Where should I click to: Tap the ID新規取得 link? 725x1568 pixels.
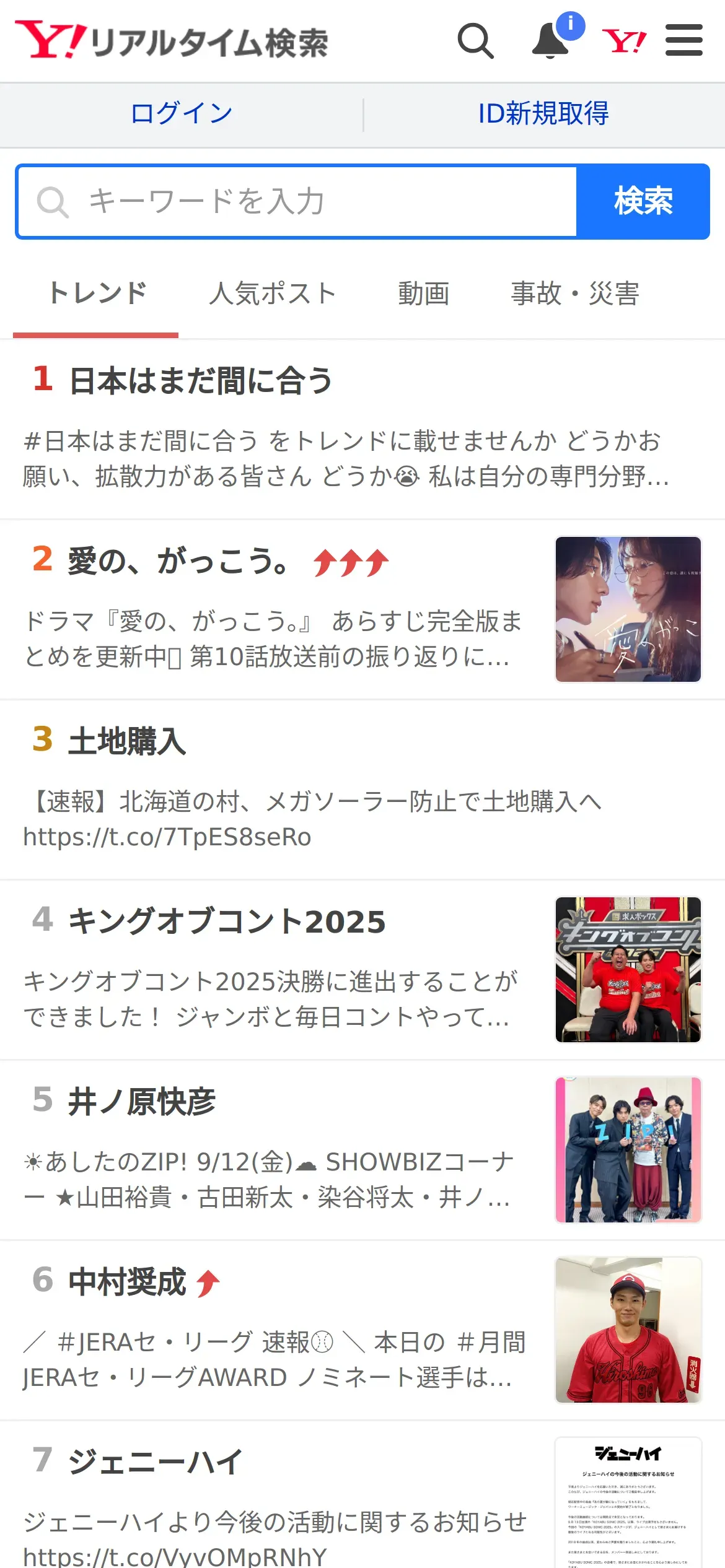point(543,114)
